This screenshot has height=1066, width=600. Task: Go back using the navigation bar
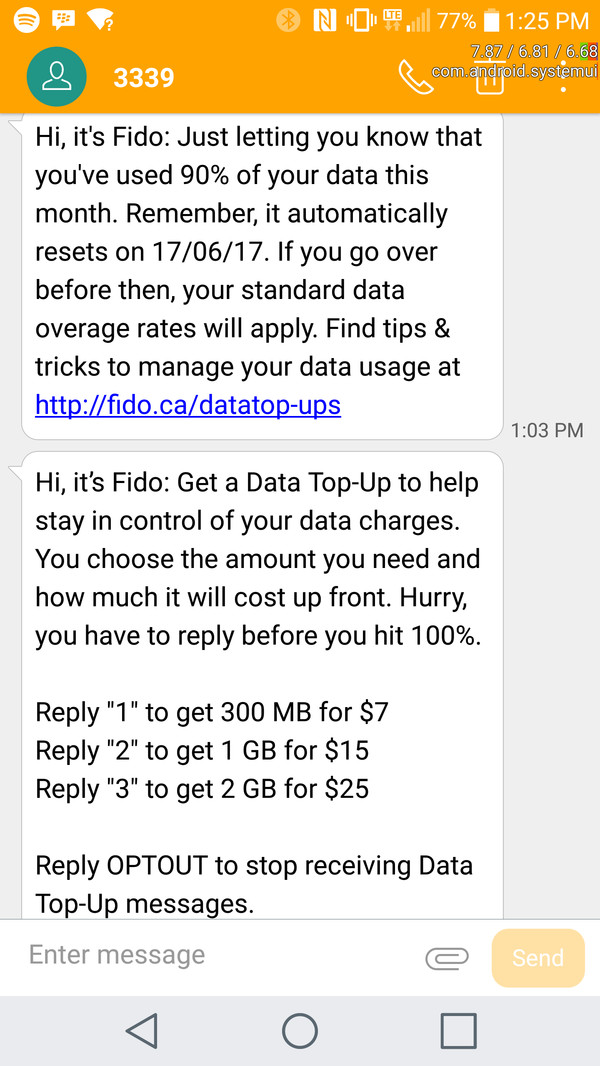142,1030
